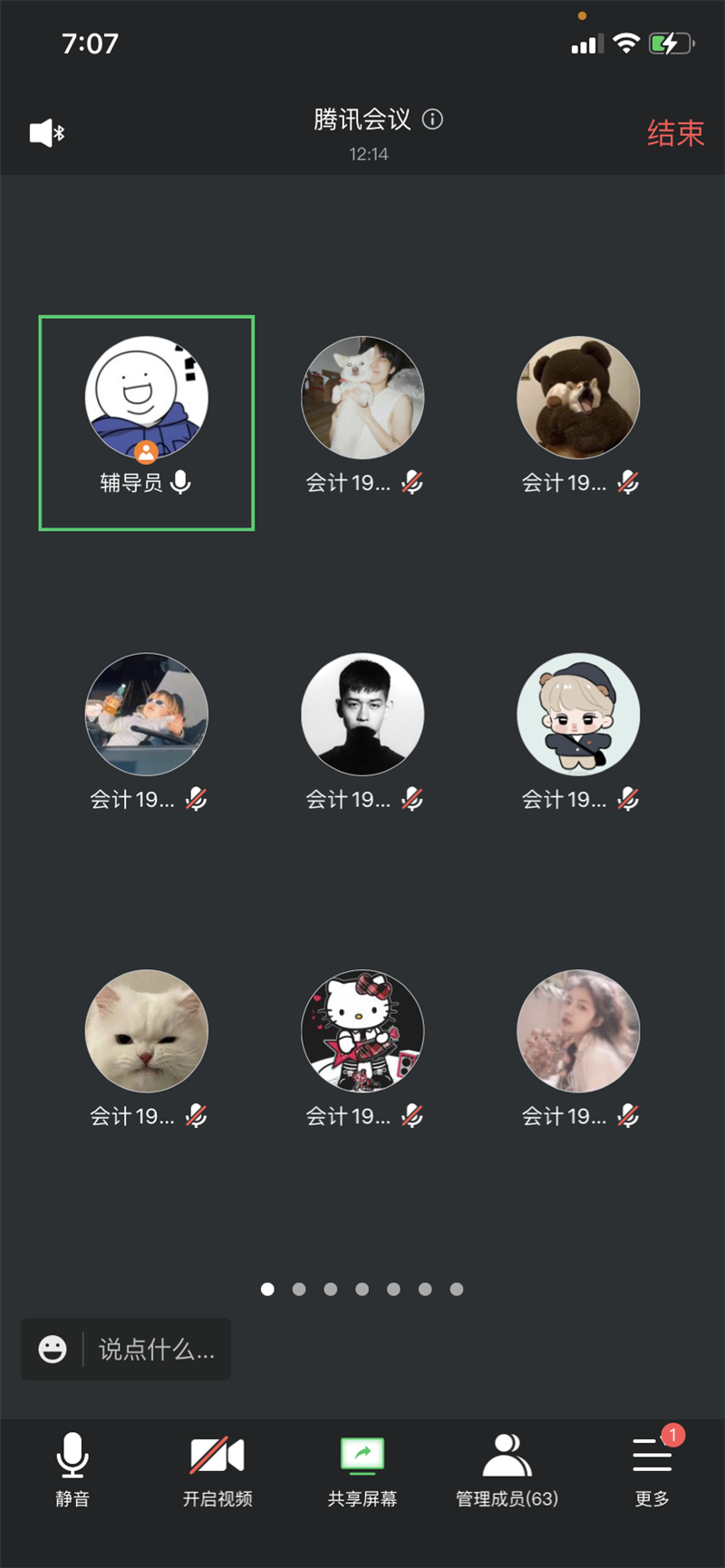Open meeting info next to 腾讯会议
The image size is (725, 1568).
(433, 120)
